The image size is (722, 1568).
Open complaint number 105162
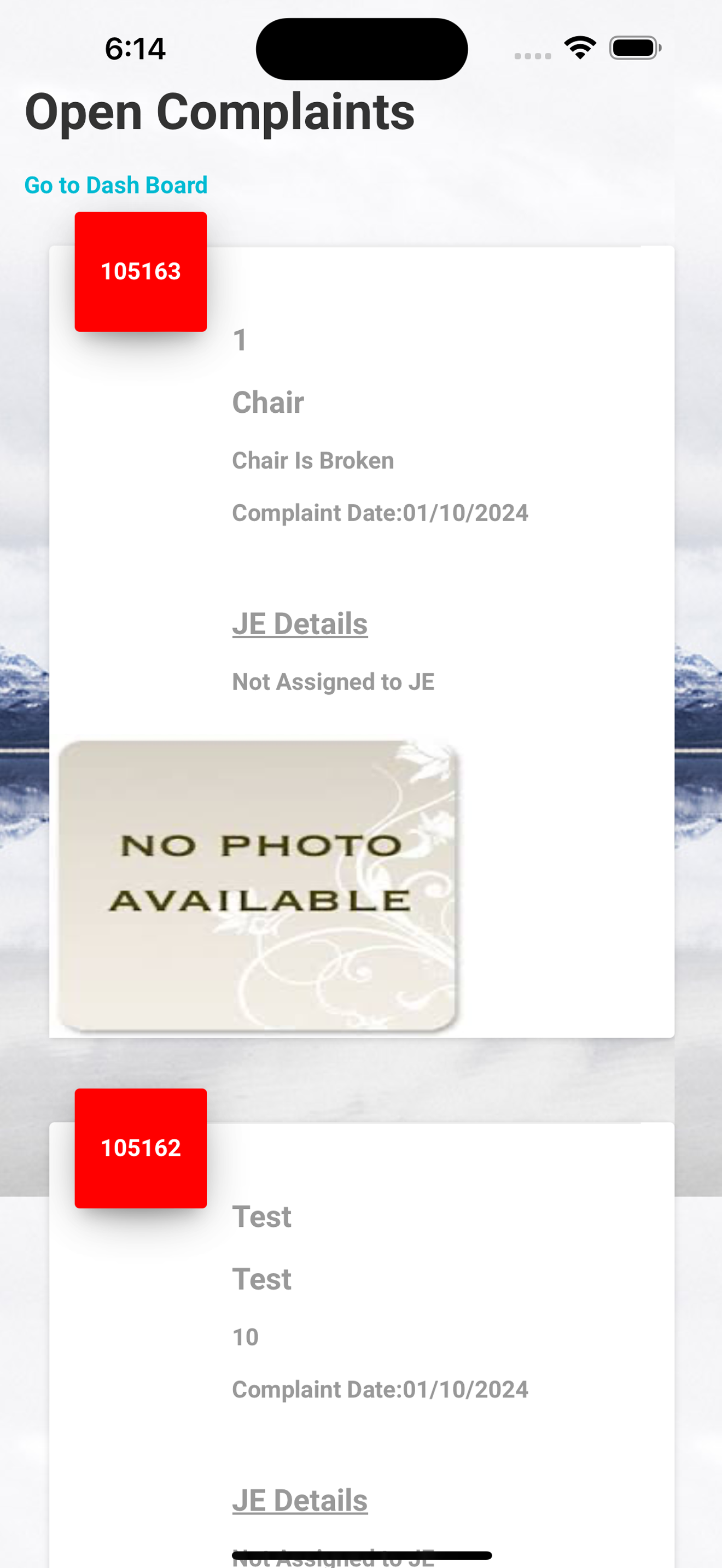141,1148
